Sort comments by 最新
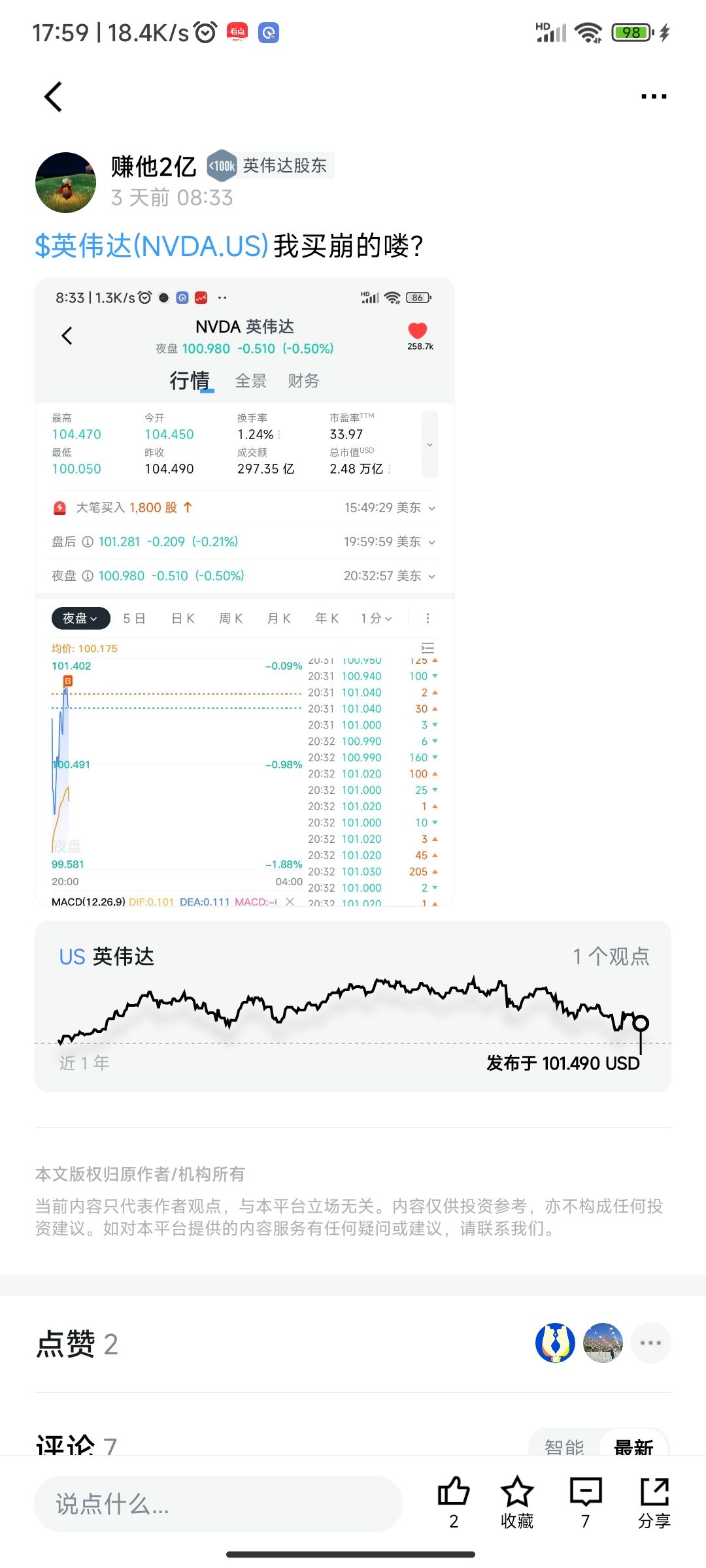This screenshot has height=1568, width=706. (x=633, y=1446)
